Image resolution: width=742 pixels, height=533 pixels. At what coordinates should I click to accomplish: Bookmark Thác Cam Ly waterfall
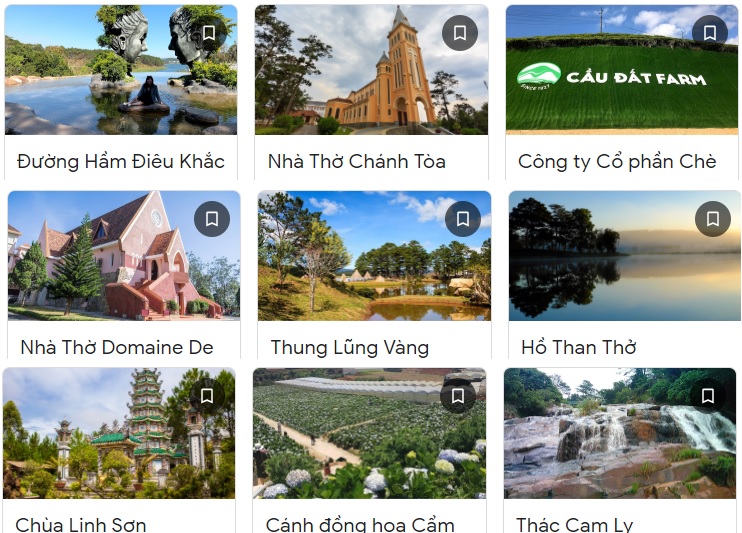click(x=708, y=396)
